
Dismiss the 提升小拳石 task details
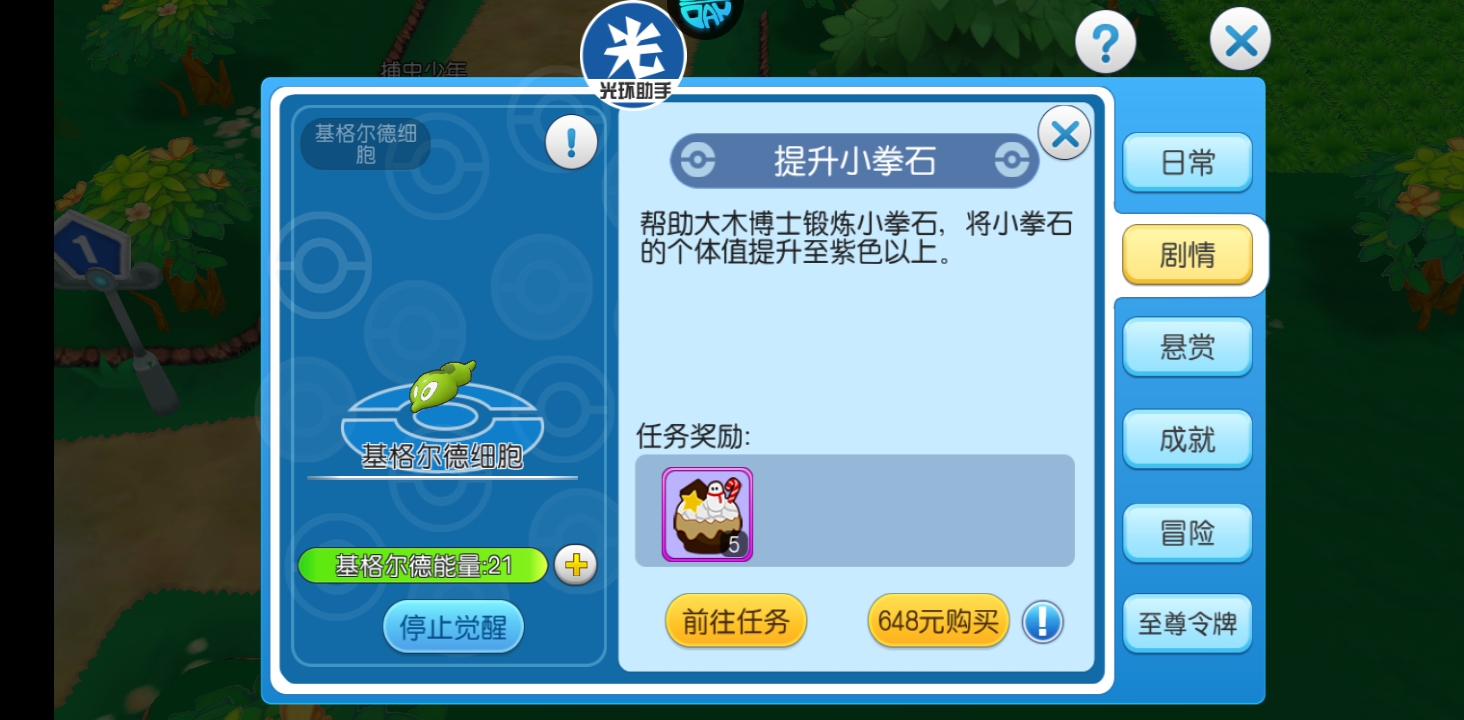tap(1065, 134)
